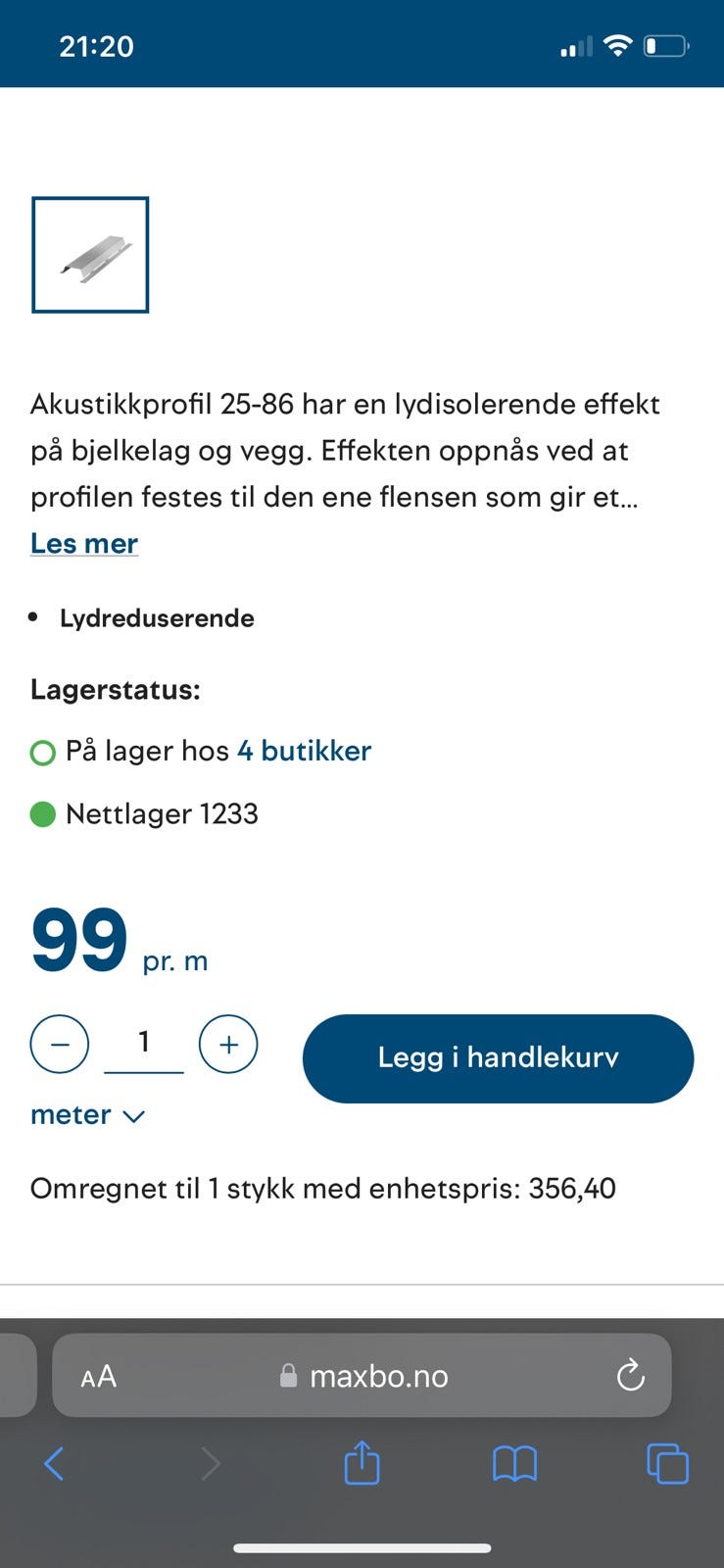Reload the maxbo.no page
This screenshot has height=1568, width=724.
pos(630,1375)
